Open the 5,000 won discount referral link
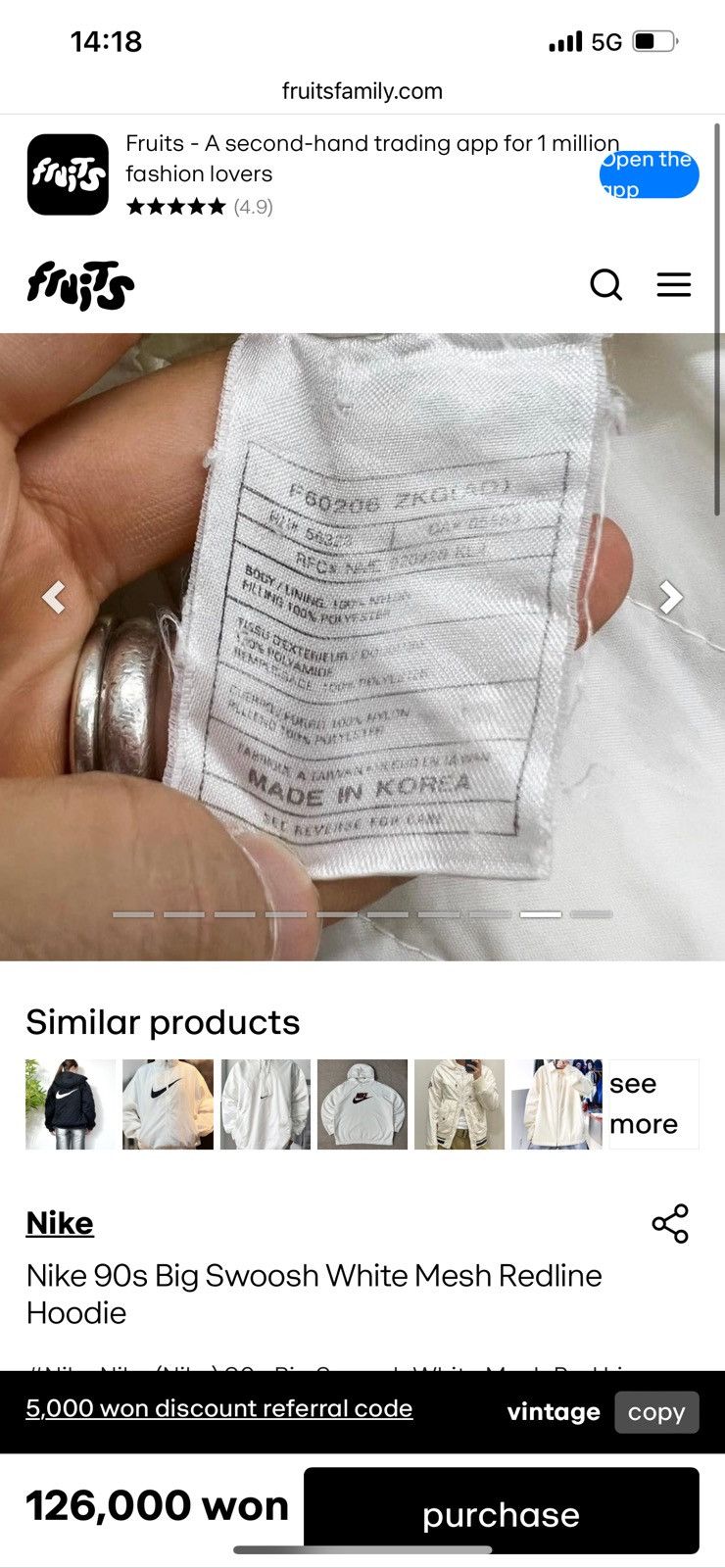The image size is (725, 1568). [219, 1408]
